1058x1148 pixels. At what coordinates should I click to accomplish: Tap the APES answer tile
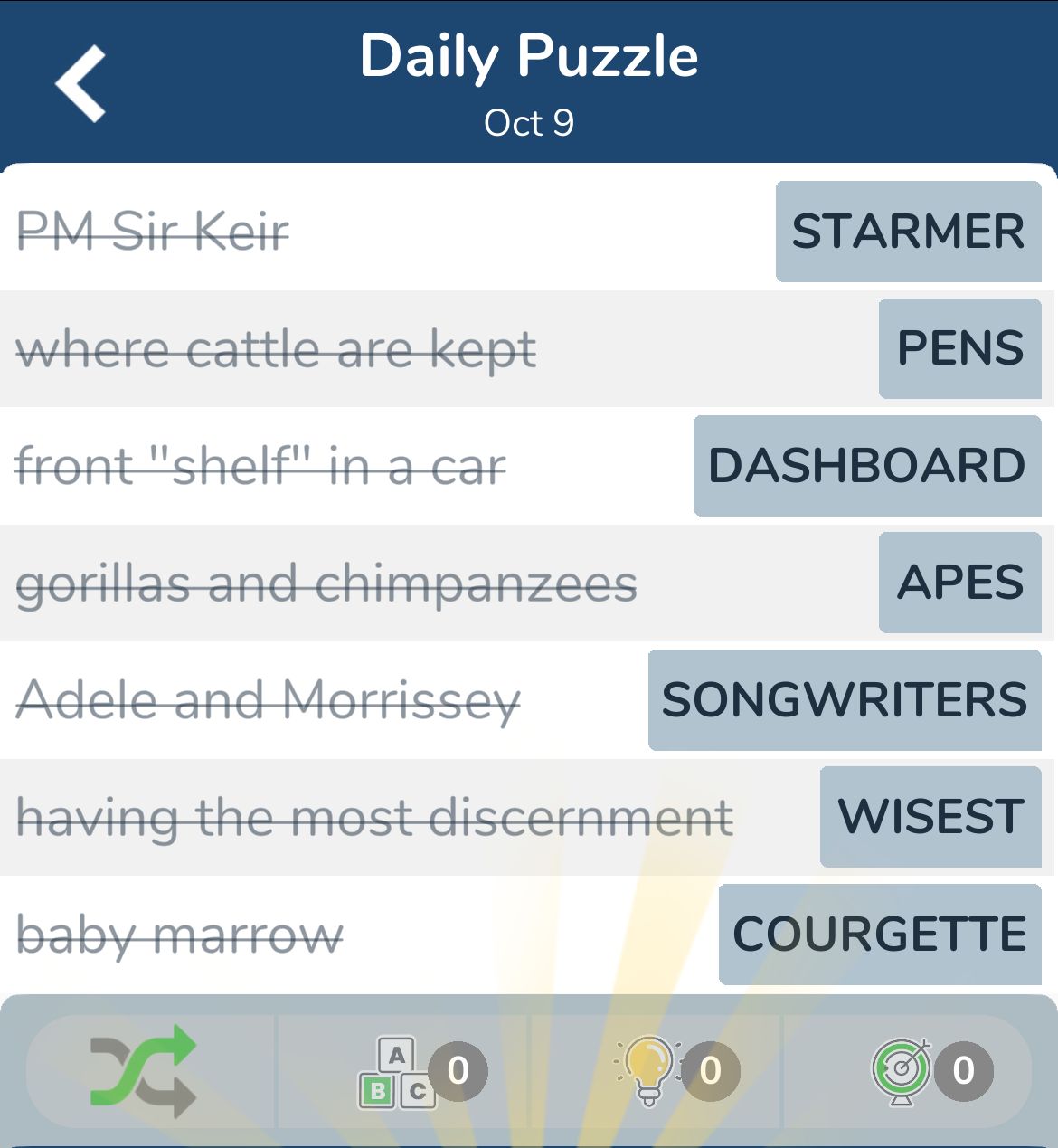959,583
